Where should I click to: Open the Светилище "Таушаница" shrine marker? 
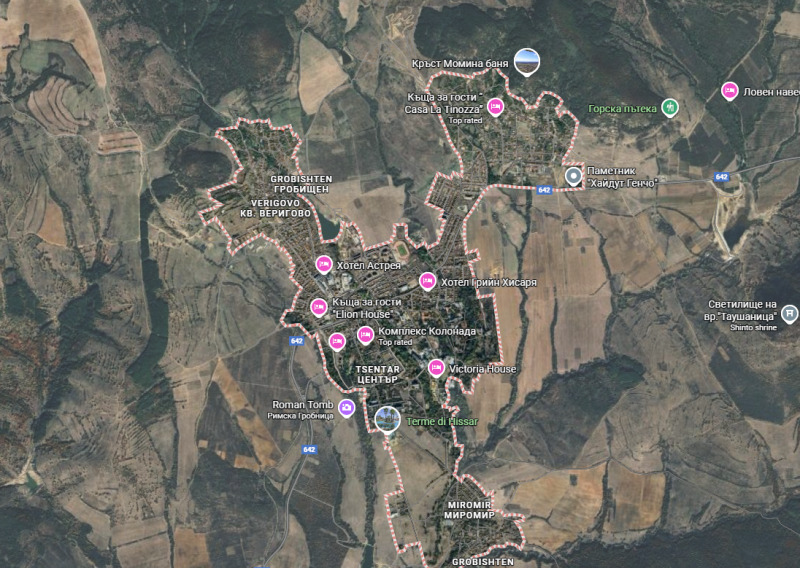click(789, 314)
